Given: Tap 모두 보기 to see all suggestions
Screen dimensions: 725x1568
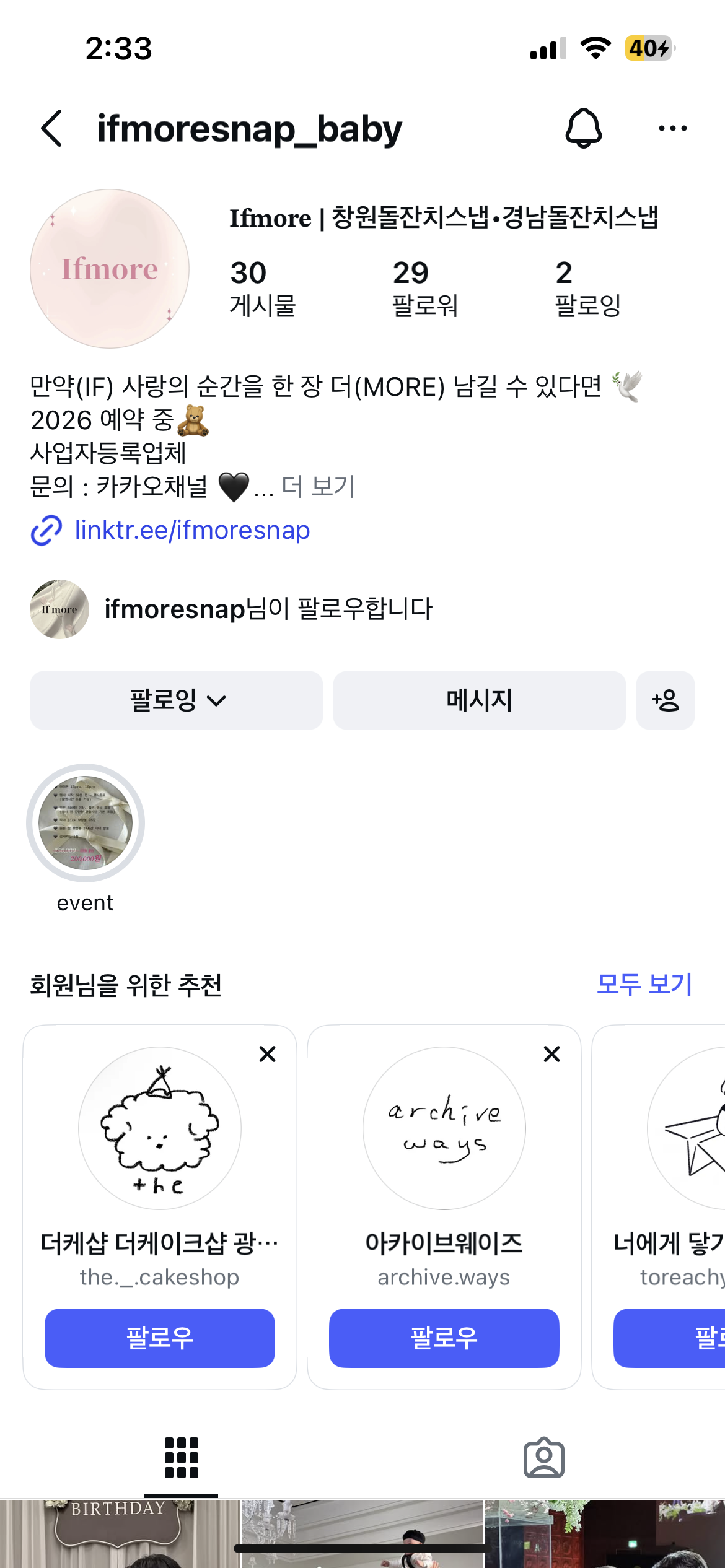Looking at the screenshot, I should click(x=644, y=984).
